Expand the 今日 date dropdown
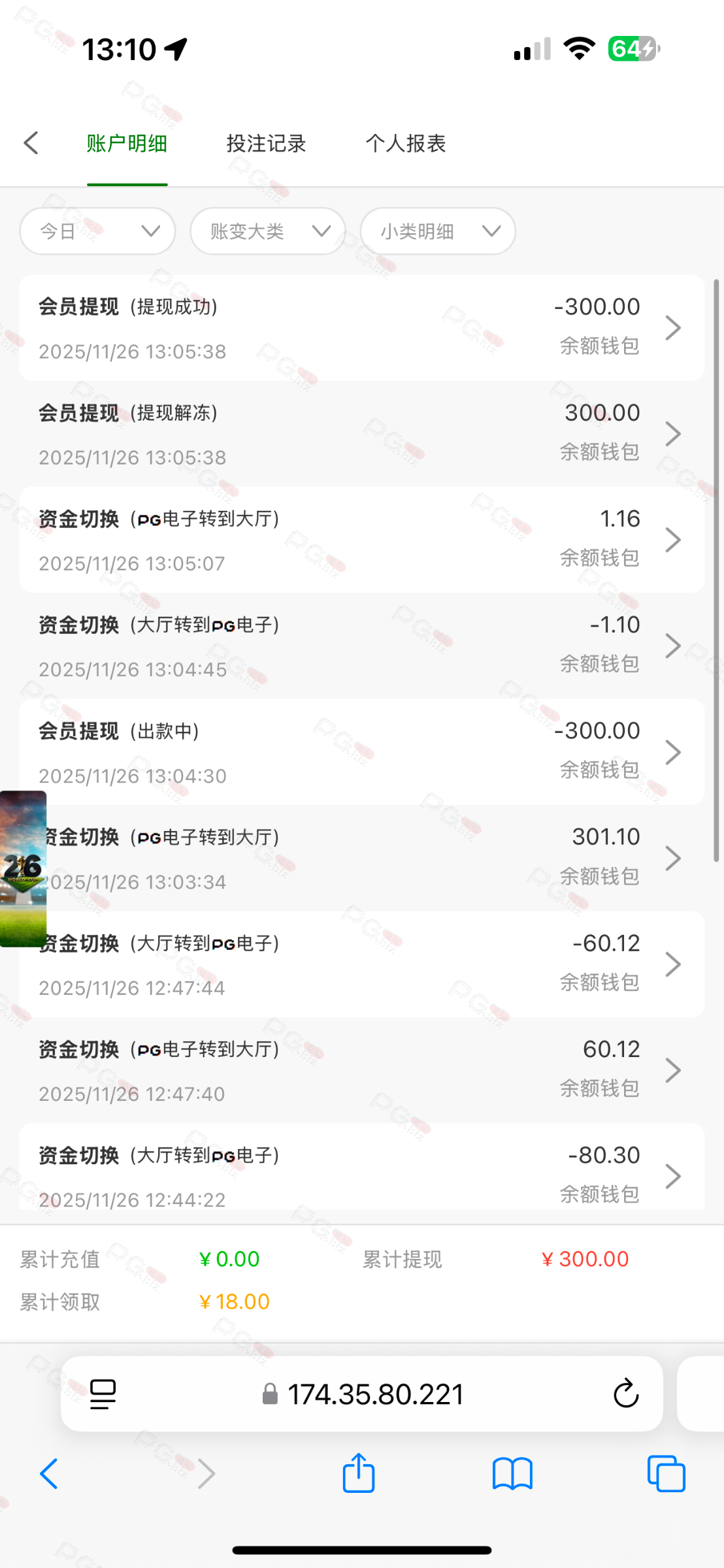The height and width of the screenshot is (1568, 724). [x=98, y=231]
